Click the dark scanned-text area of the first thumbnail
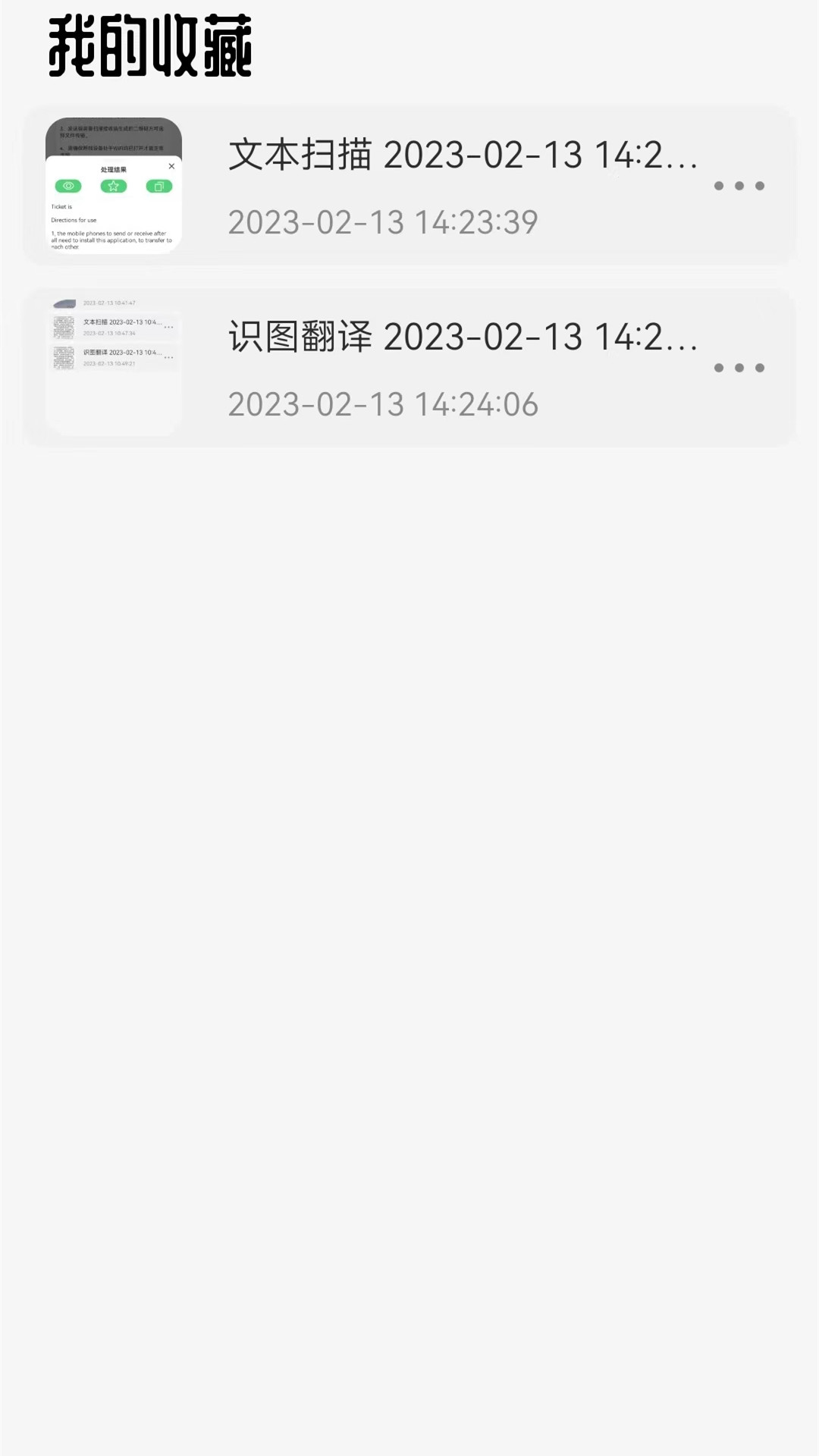This screenshot has height=1456, width=819. (x=114, y=136)
